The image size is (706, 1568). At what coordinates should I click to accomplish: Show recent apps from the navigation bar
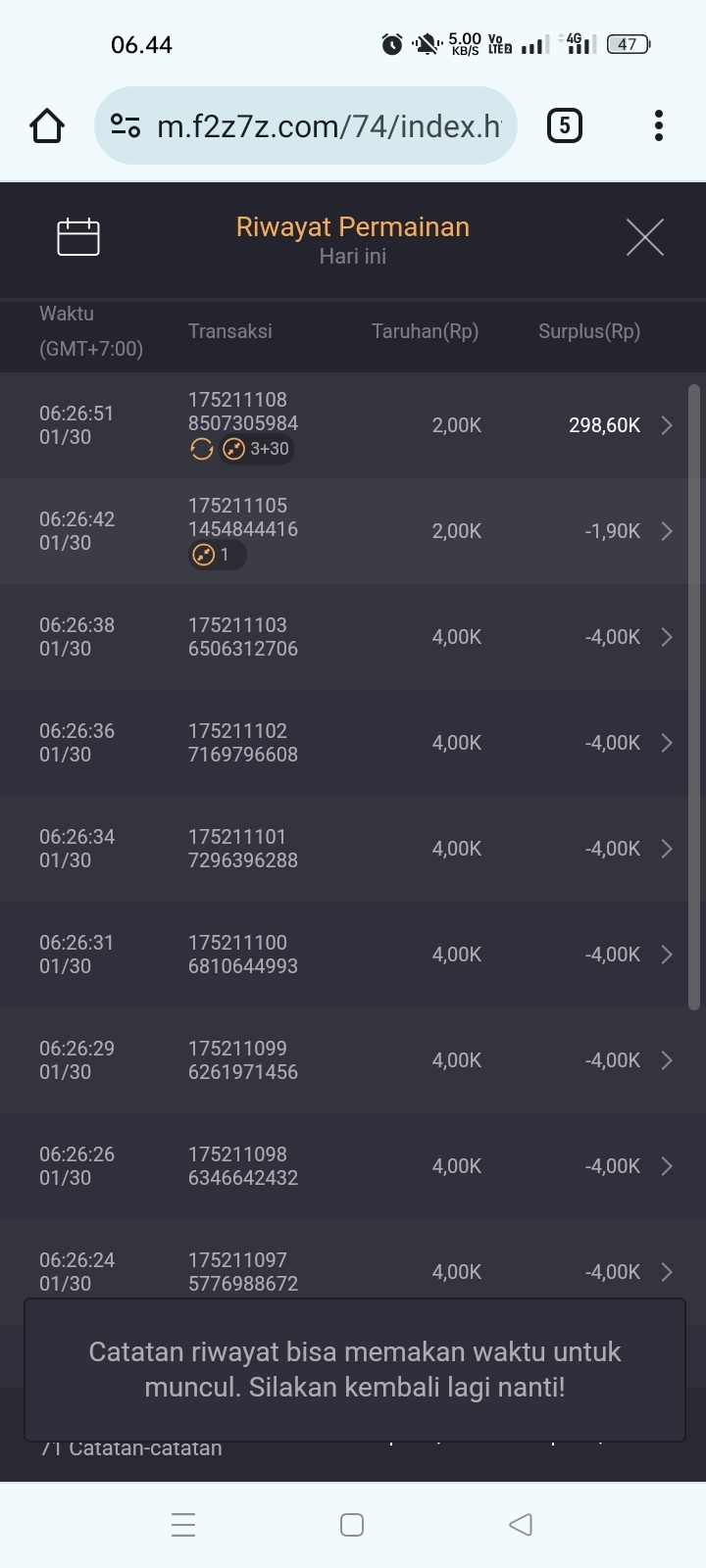pos(183,1525)
